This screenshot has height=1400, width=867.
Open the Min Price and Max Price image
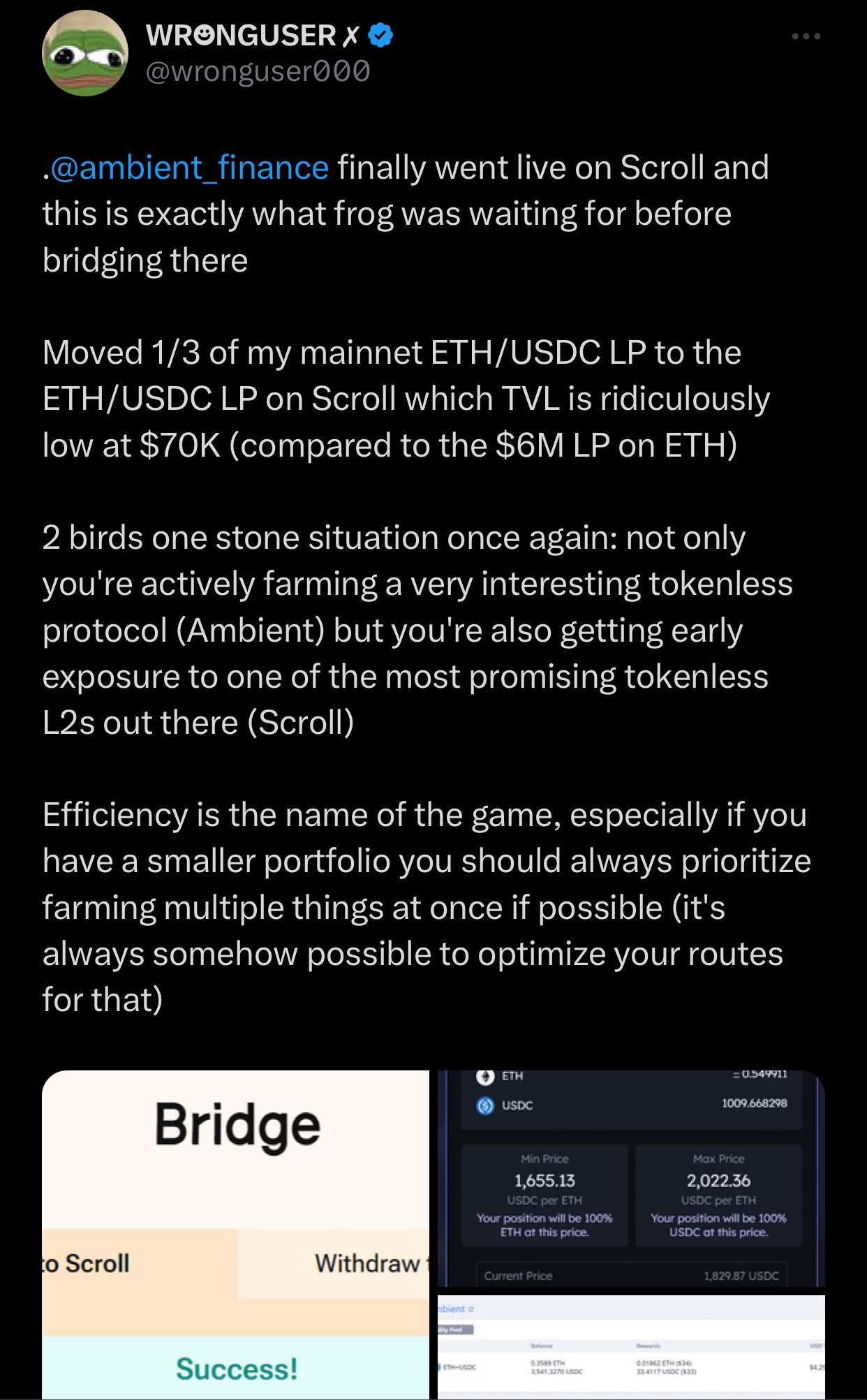[631, 1179]
